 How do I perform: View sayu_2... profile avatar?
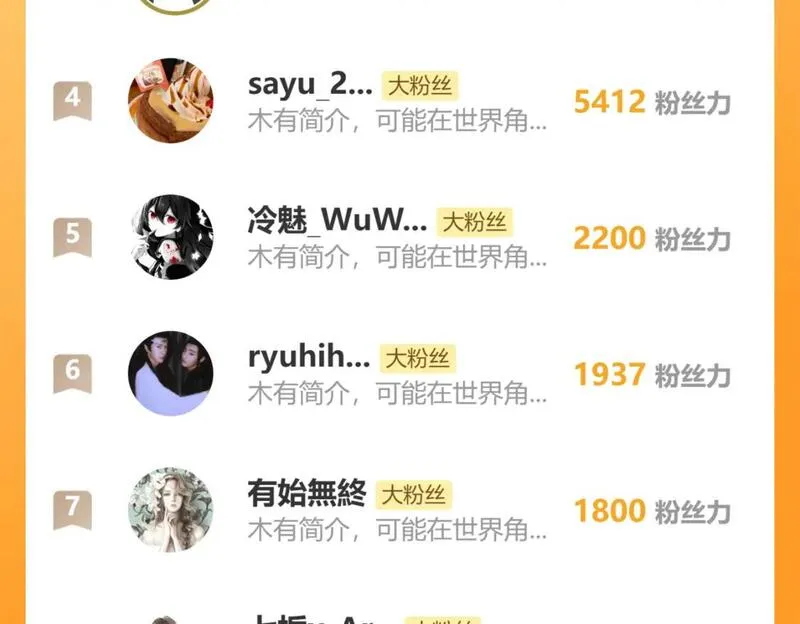(171, 101)
